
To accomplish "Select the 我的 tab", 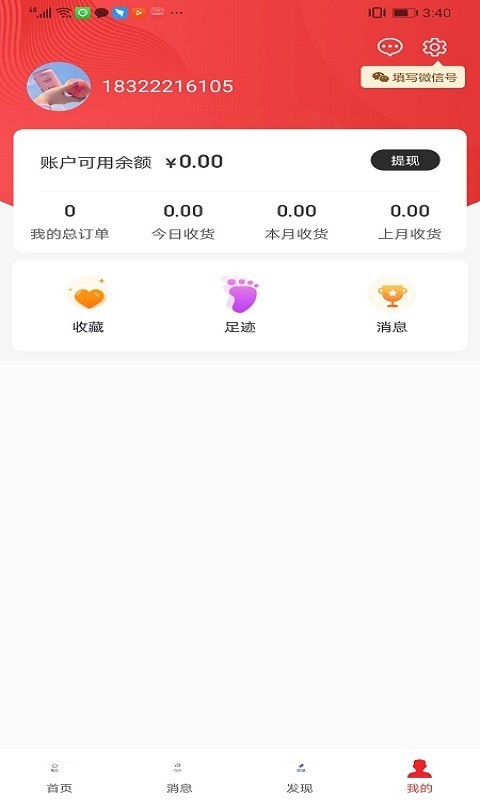I will [x=419, y=777].
